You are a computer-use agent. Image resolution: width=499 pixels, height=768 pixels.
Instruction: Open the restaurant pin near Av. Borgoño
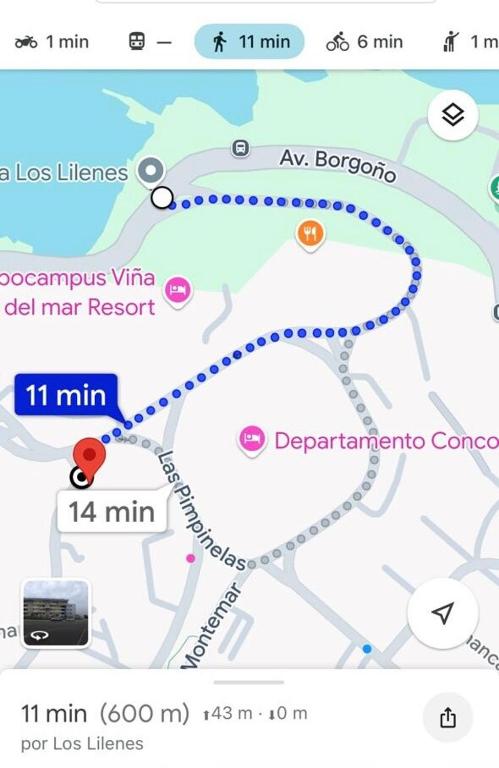309,235
